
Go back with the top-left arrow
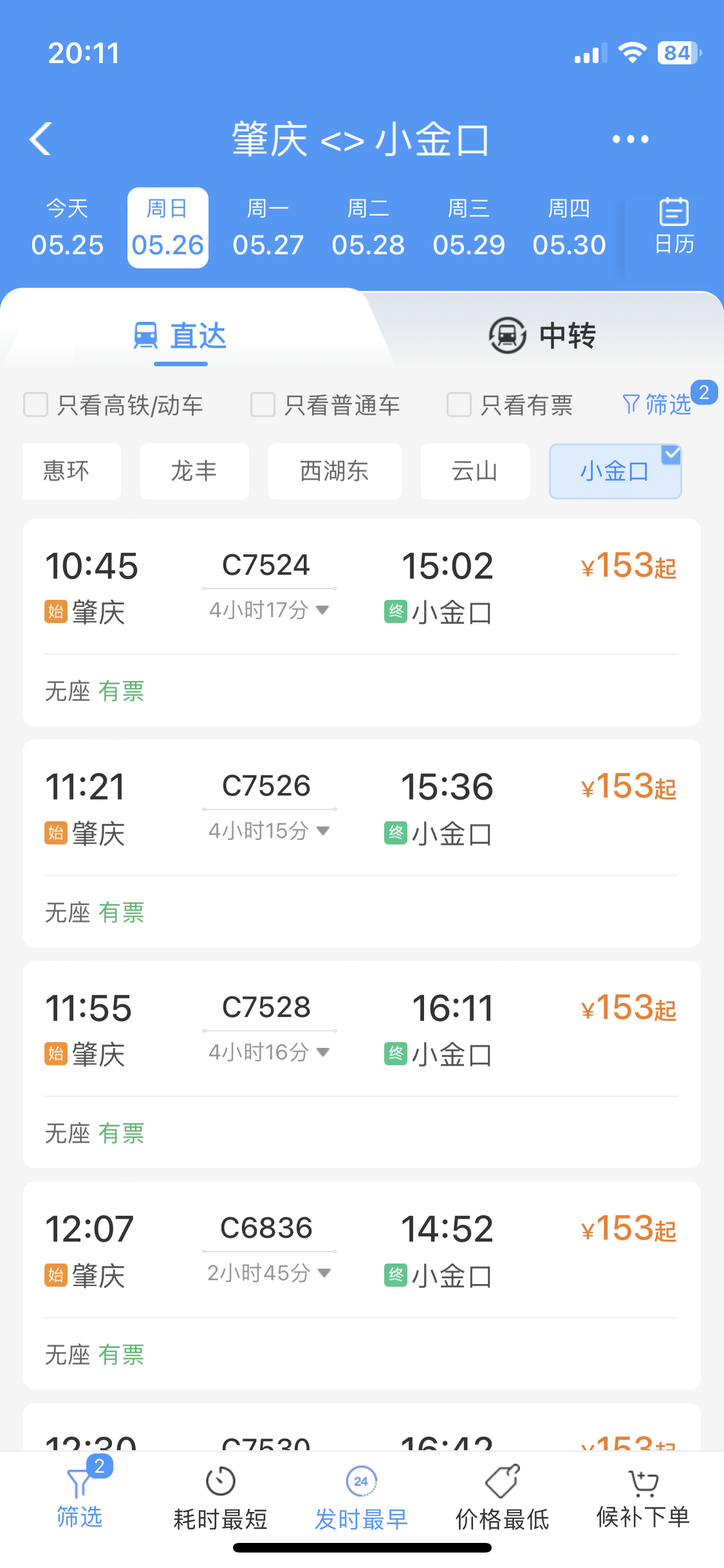[41, 139]
